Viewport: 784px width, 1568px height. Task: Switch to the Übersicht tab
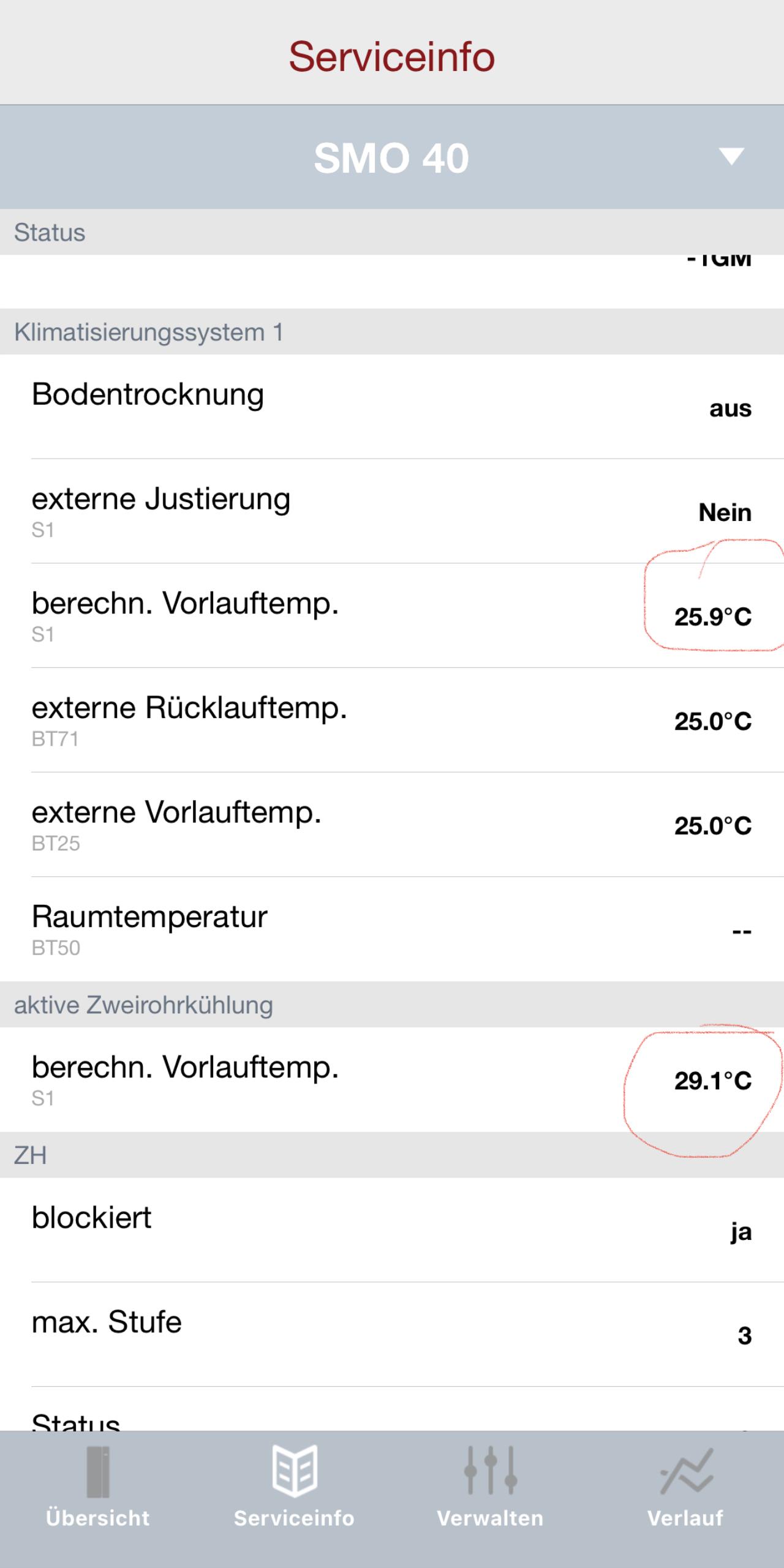point(98,1487)
